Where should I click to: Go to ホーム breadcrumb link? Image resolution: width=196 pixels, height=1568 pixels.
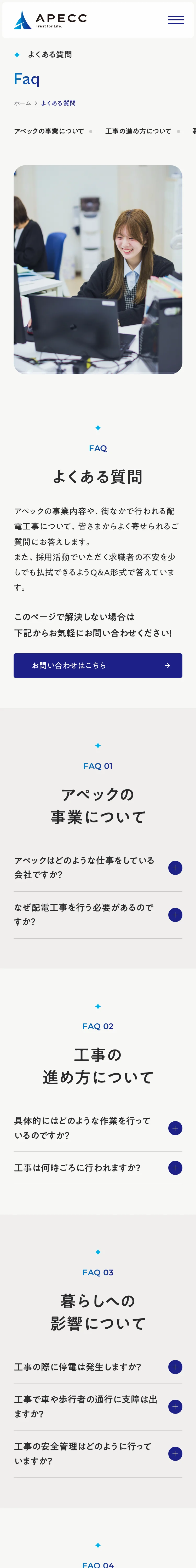(22, 103)
